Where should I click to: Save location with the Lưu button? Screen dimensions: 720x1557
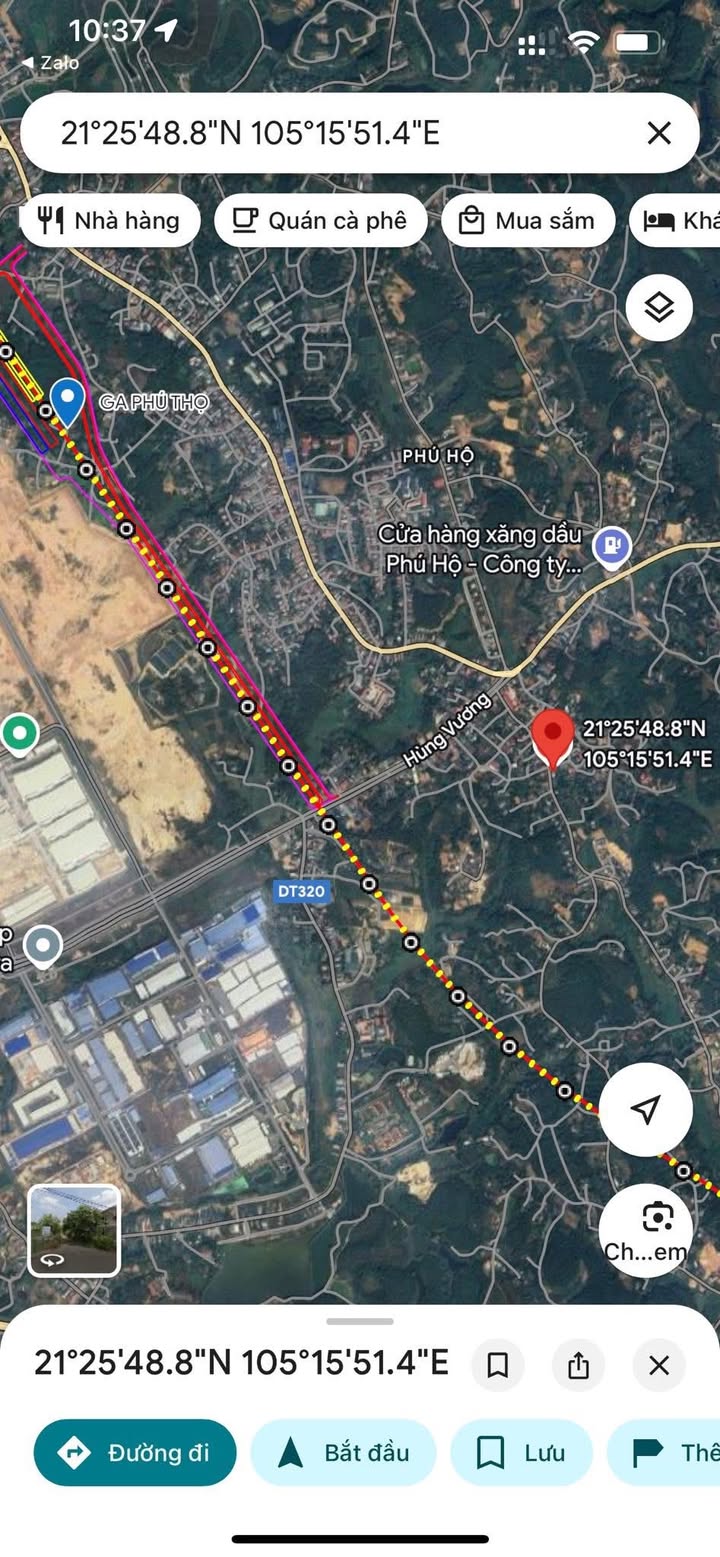pos(521,1452)
